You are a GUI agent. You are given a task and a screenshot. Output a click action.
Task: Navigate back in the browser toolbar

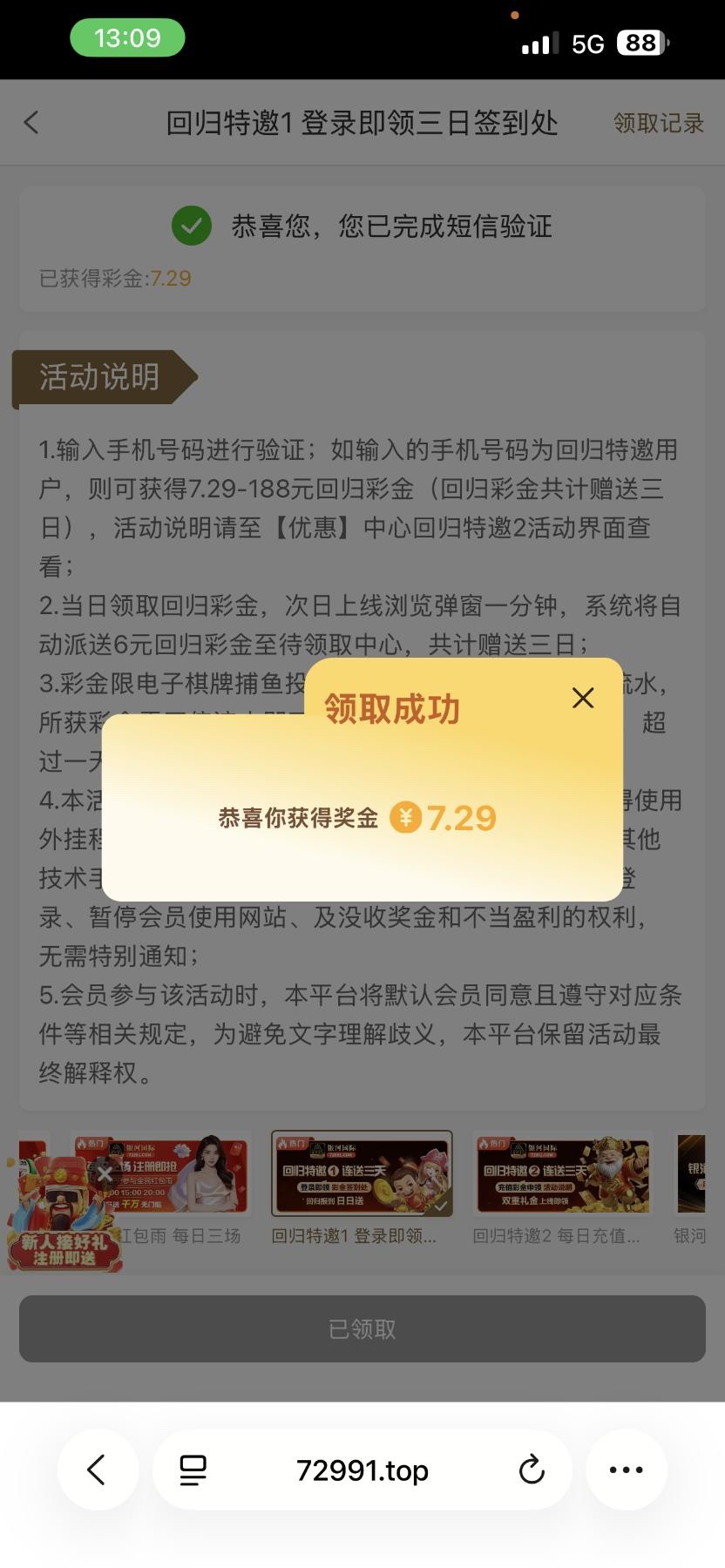tap(98, 1470)
